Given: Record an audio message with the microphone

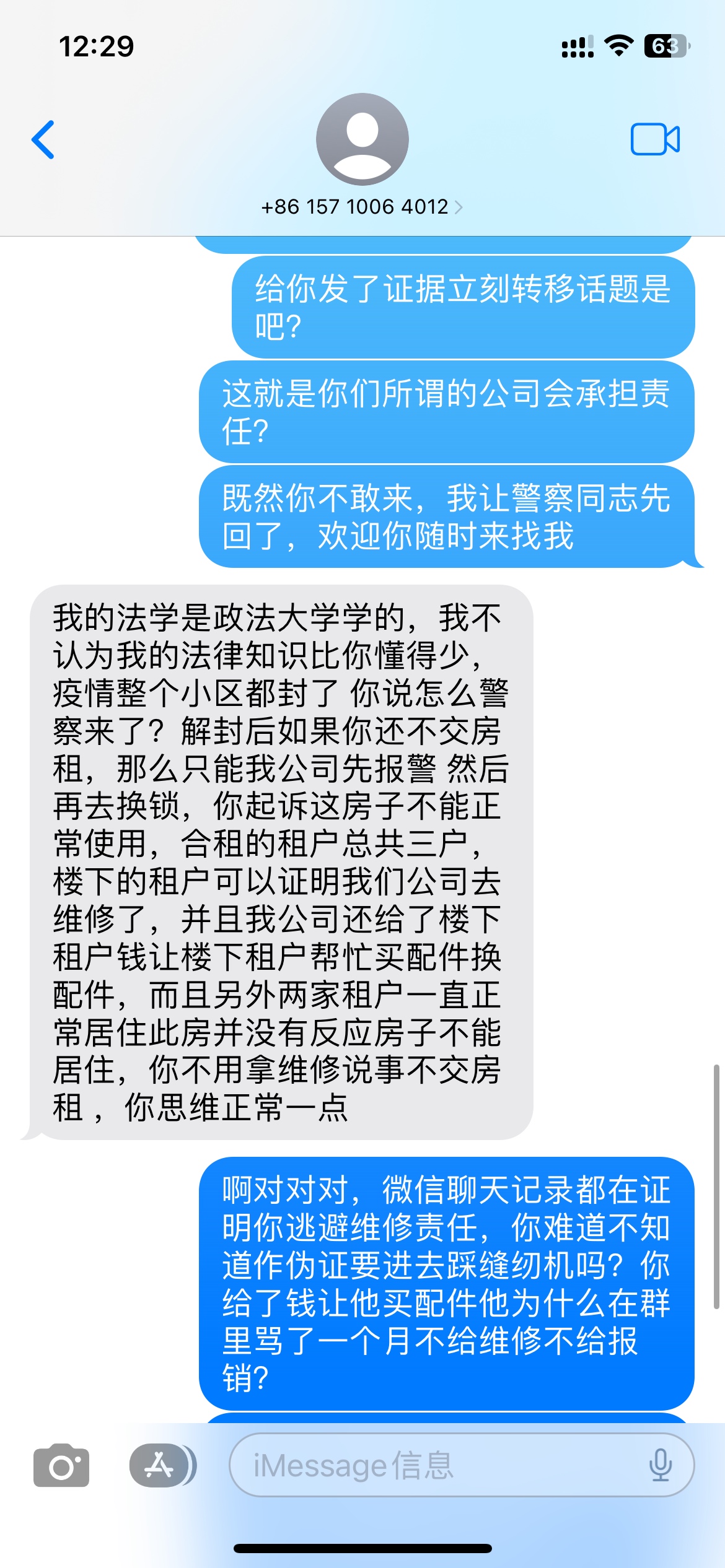Looking at the screenshot, I should [661, 1465].
